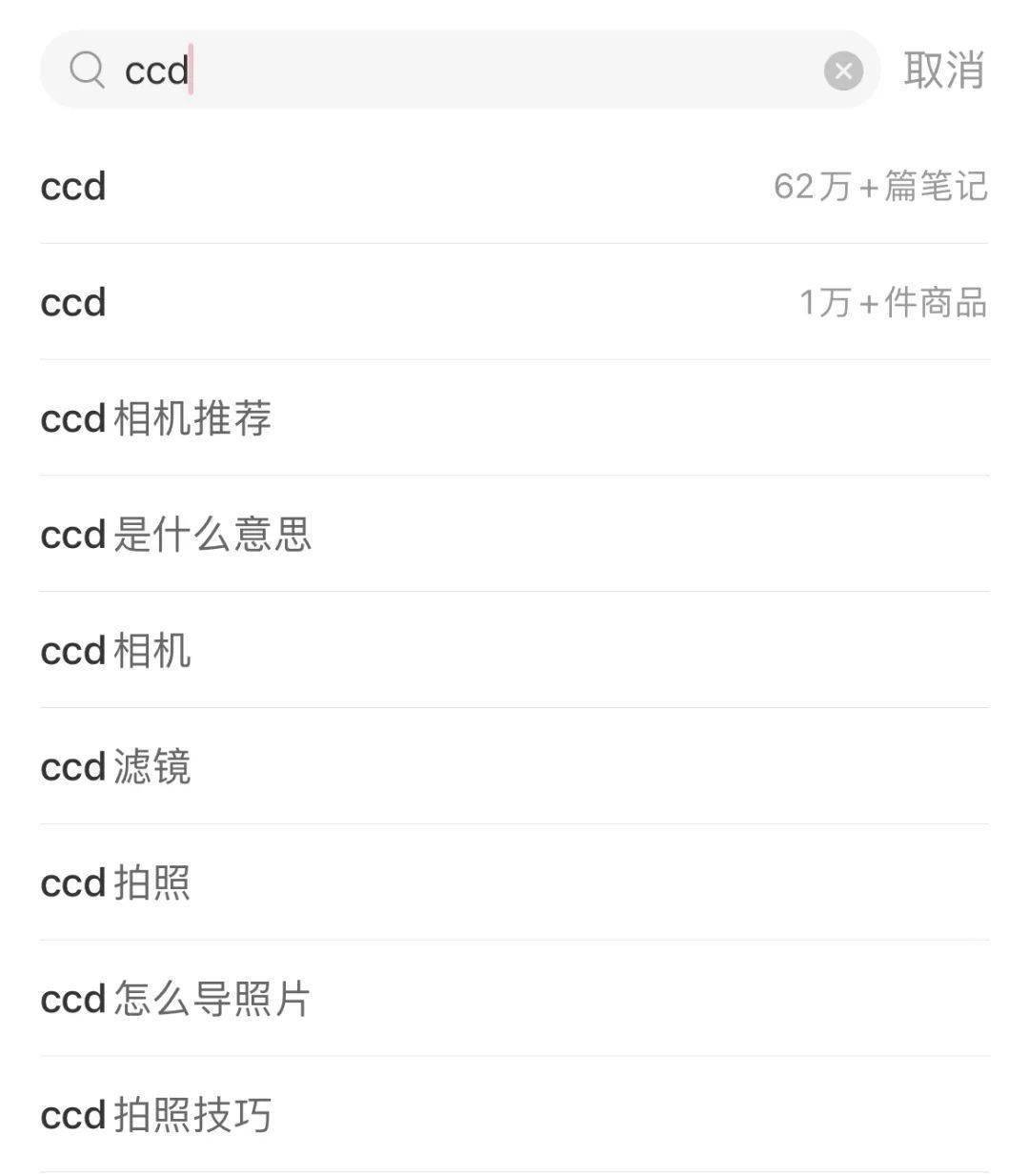1029x1176 pixels.
Task: Place the cursor after the text 'ccd'
Action: click(x=191, y=70)
